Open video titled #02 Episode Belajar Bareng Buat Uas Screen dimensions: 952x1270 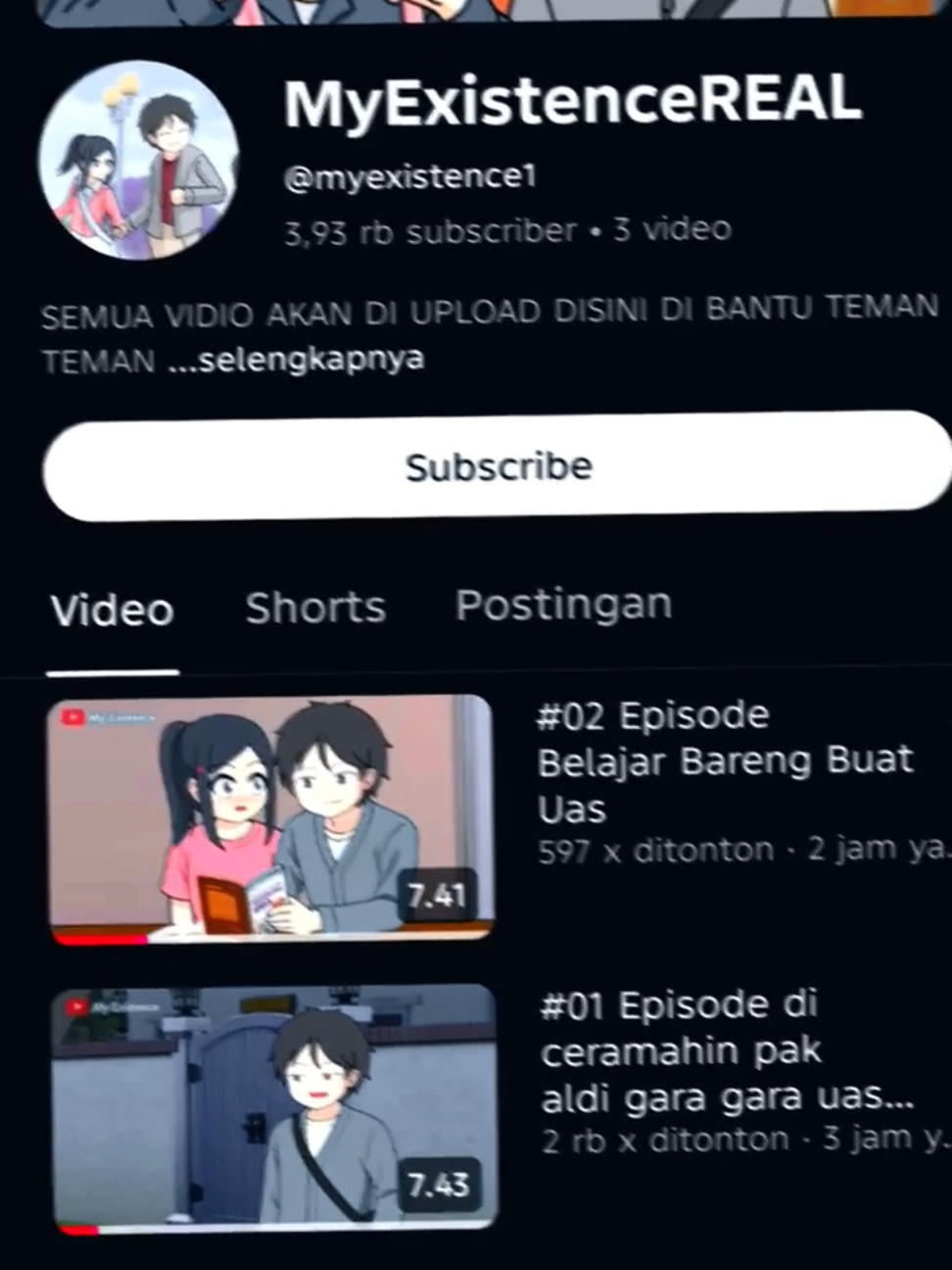point(725,761)
